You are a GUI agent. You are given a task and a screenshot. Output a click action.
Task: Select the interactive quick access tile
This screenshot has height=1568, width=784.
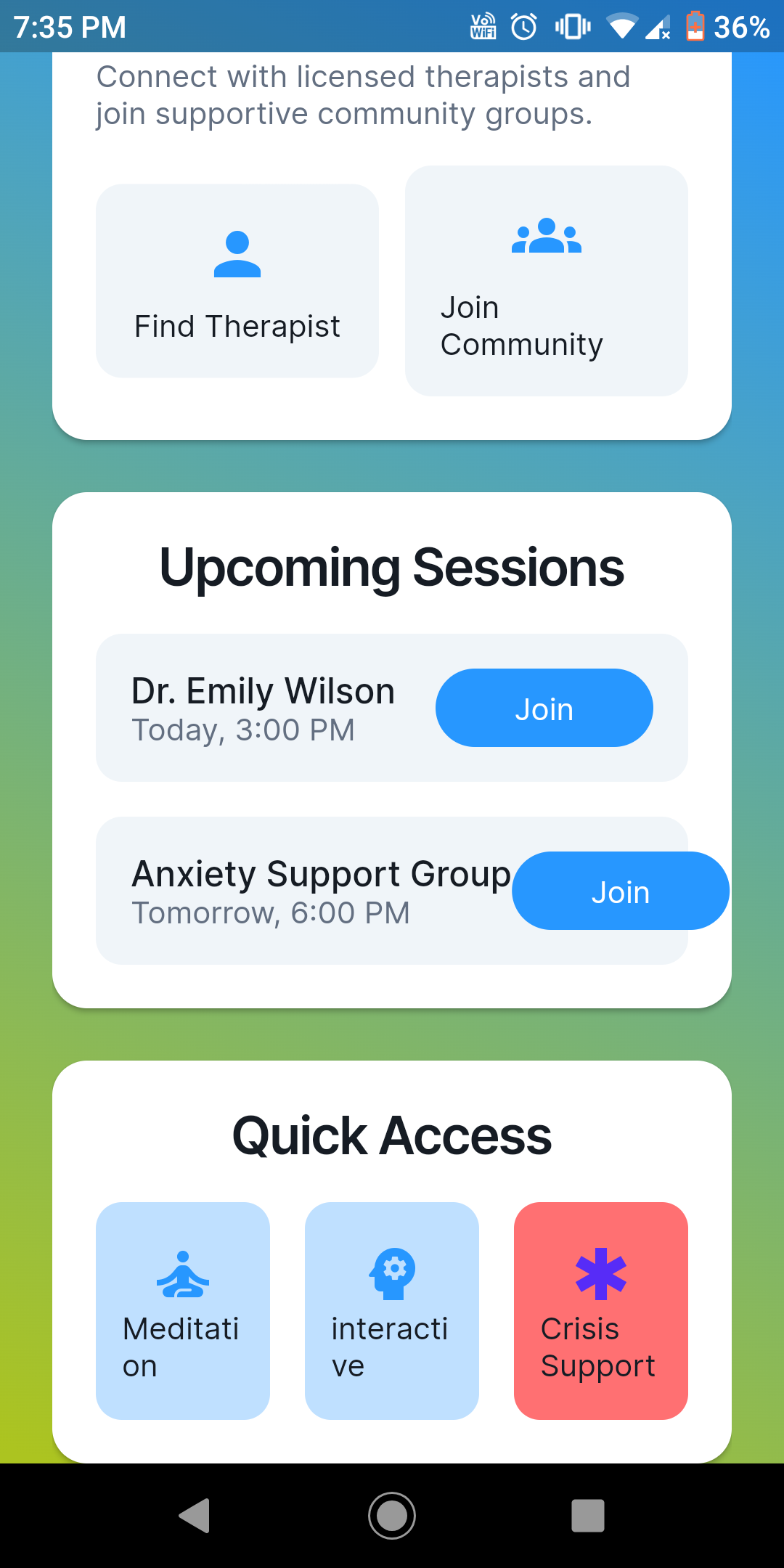click(x=392, y=1311)
